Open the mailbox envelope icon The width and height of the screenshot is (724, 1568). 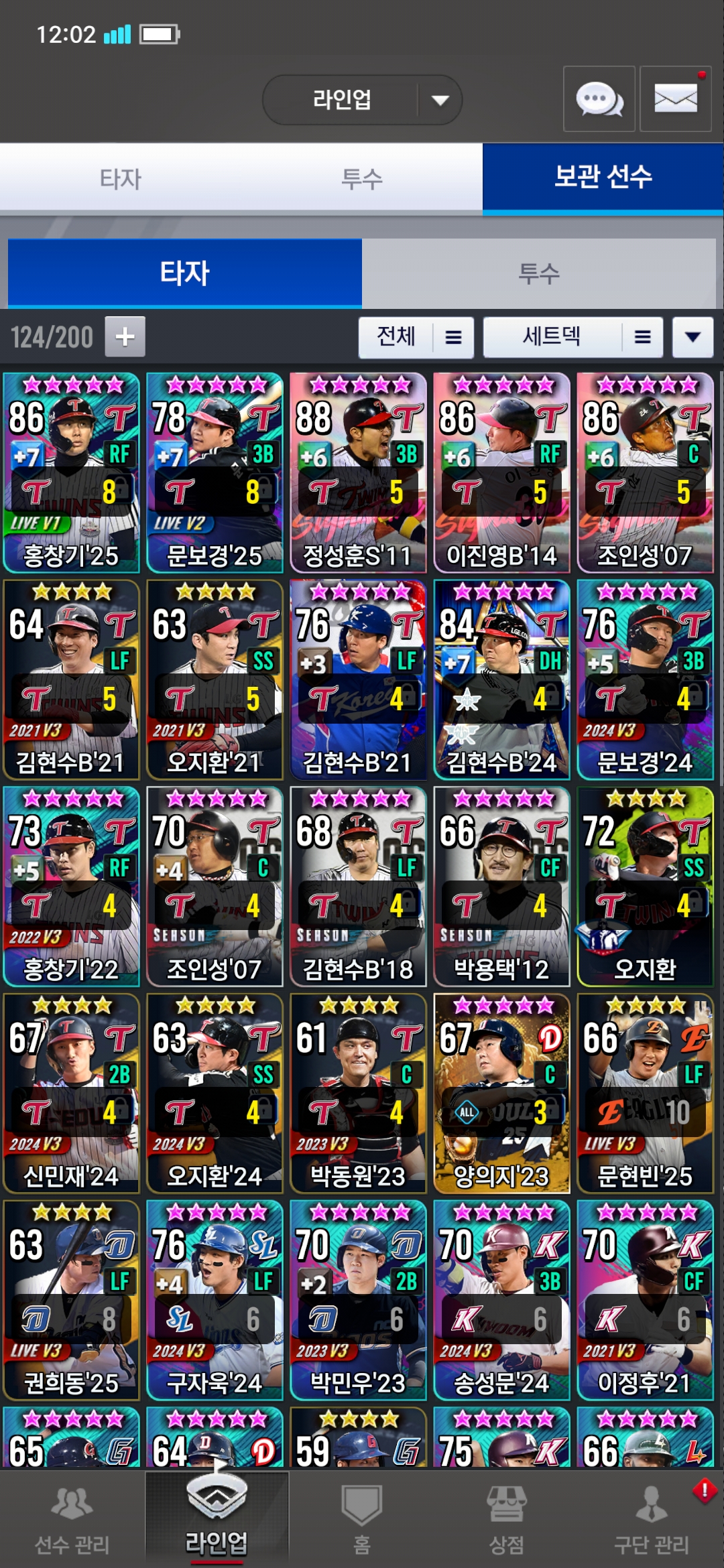(x=675, y=99)
